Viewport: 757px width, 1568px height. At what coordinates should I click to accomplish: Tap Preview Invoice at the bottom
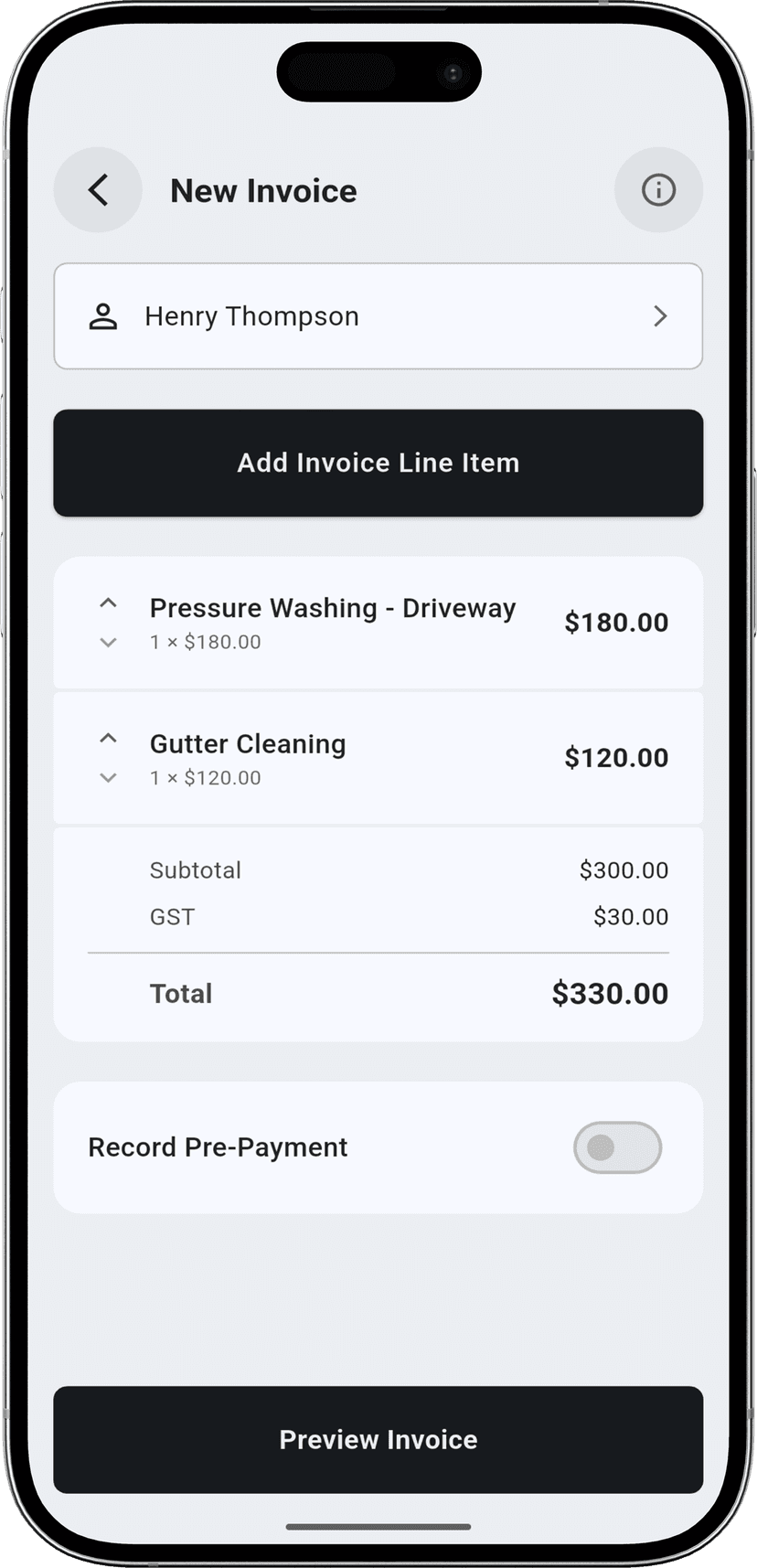(x=378, y=1439)
